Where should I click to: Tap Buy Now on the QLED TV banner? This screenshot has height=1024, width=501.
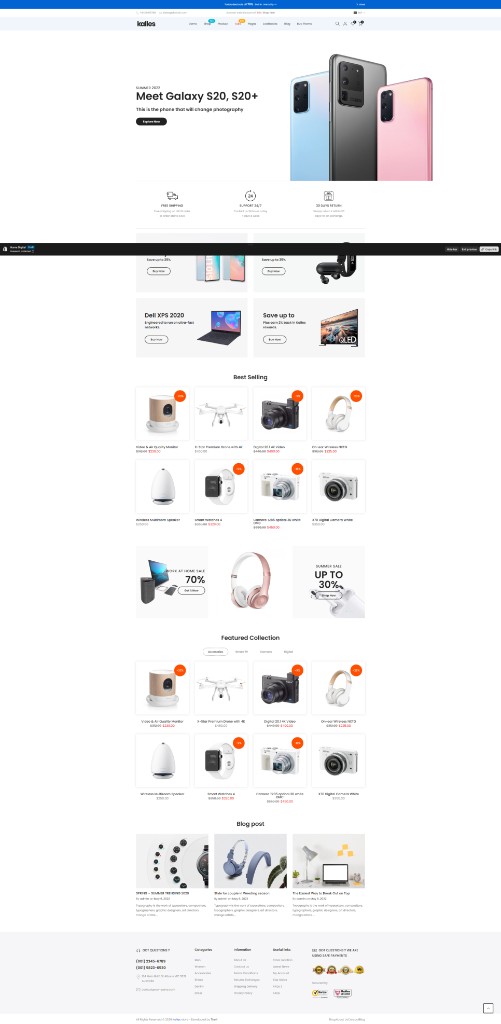tap(274, 340)
